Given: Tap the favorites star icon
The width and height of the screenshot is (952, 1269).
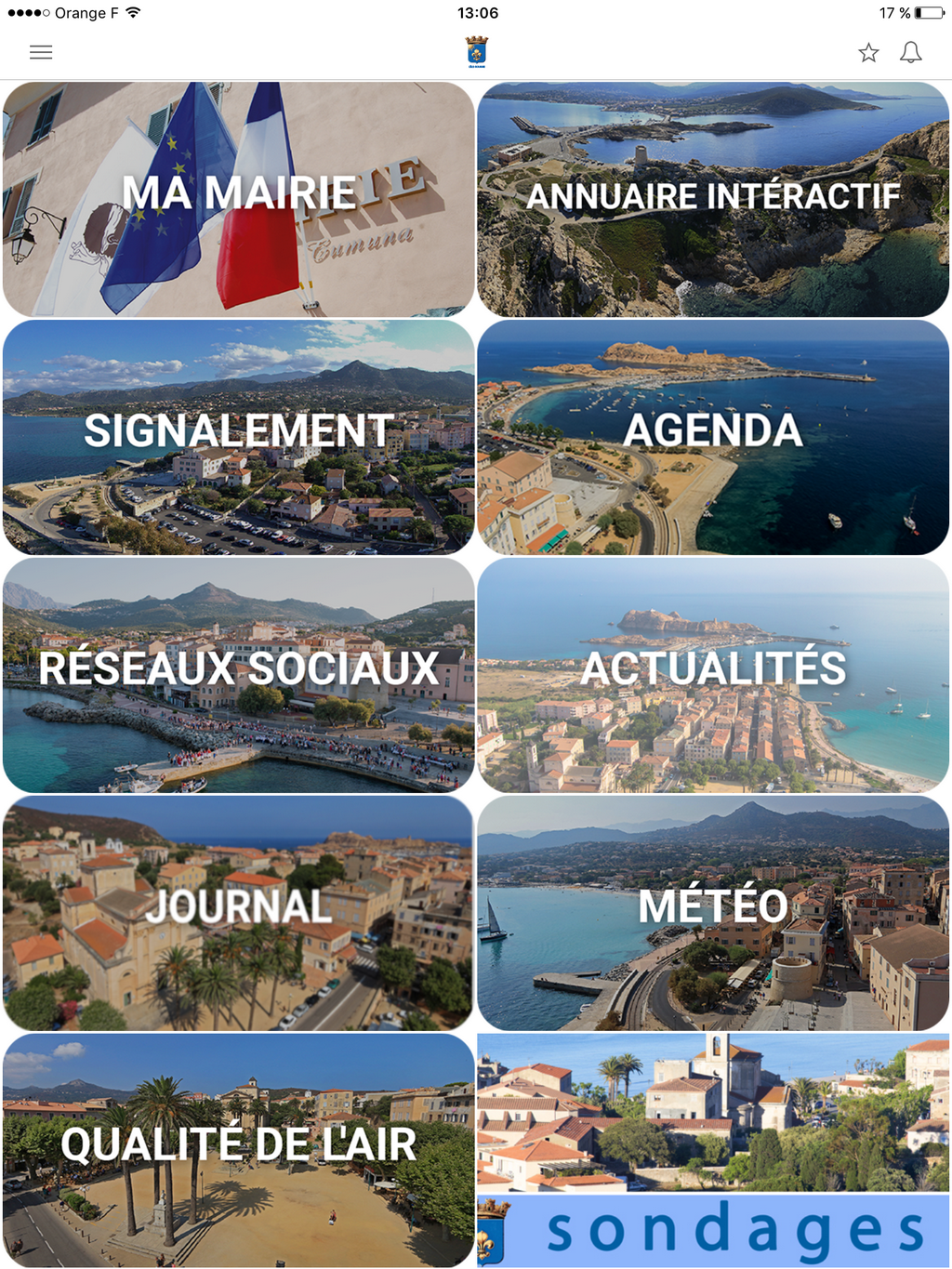Looking at the screenshot, I should click(x=868, y=53).
